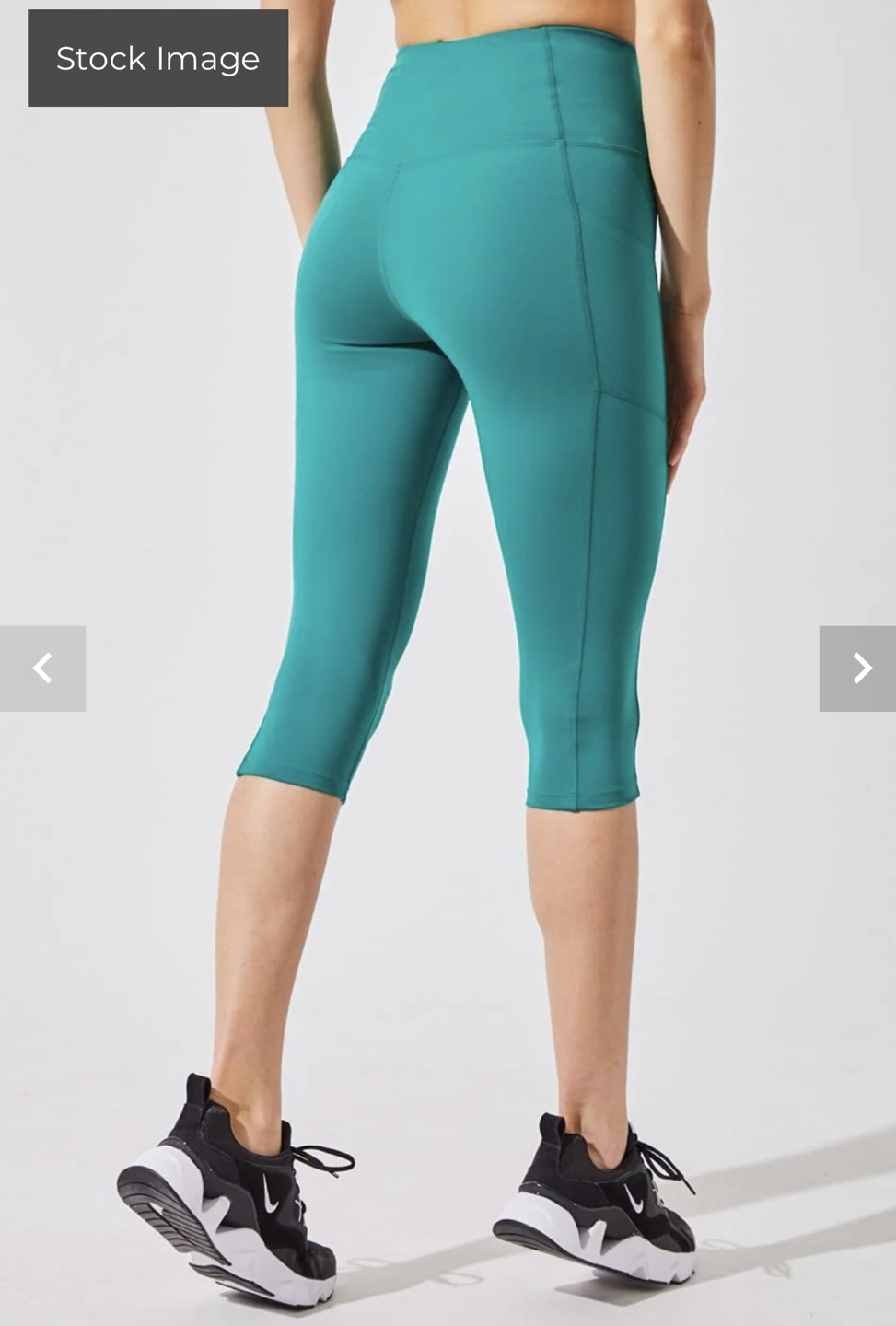Image resolution: width=896 pixels, height=1326 pixels.
Task: Go to the previous product image
Action: (x=42, y=669)
